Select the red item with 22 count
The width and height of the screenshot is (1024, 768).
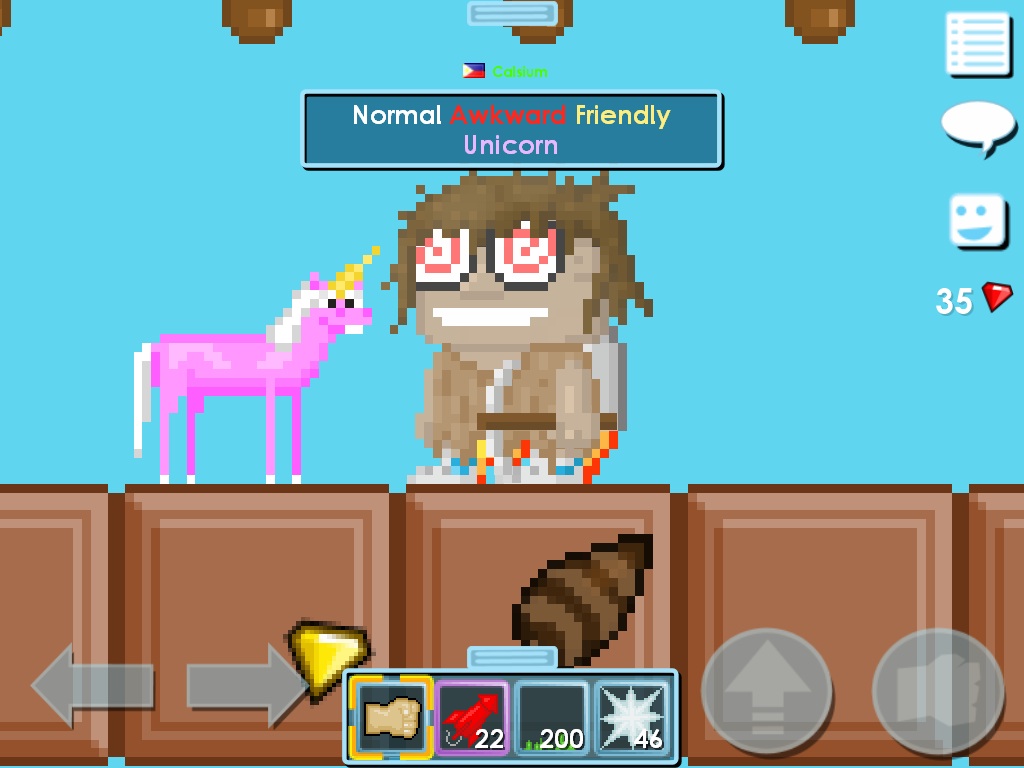(x=472, y=718)
